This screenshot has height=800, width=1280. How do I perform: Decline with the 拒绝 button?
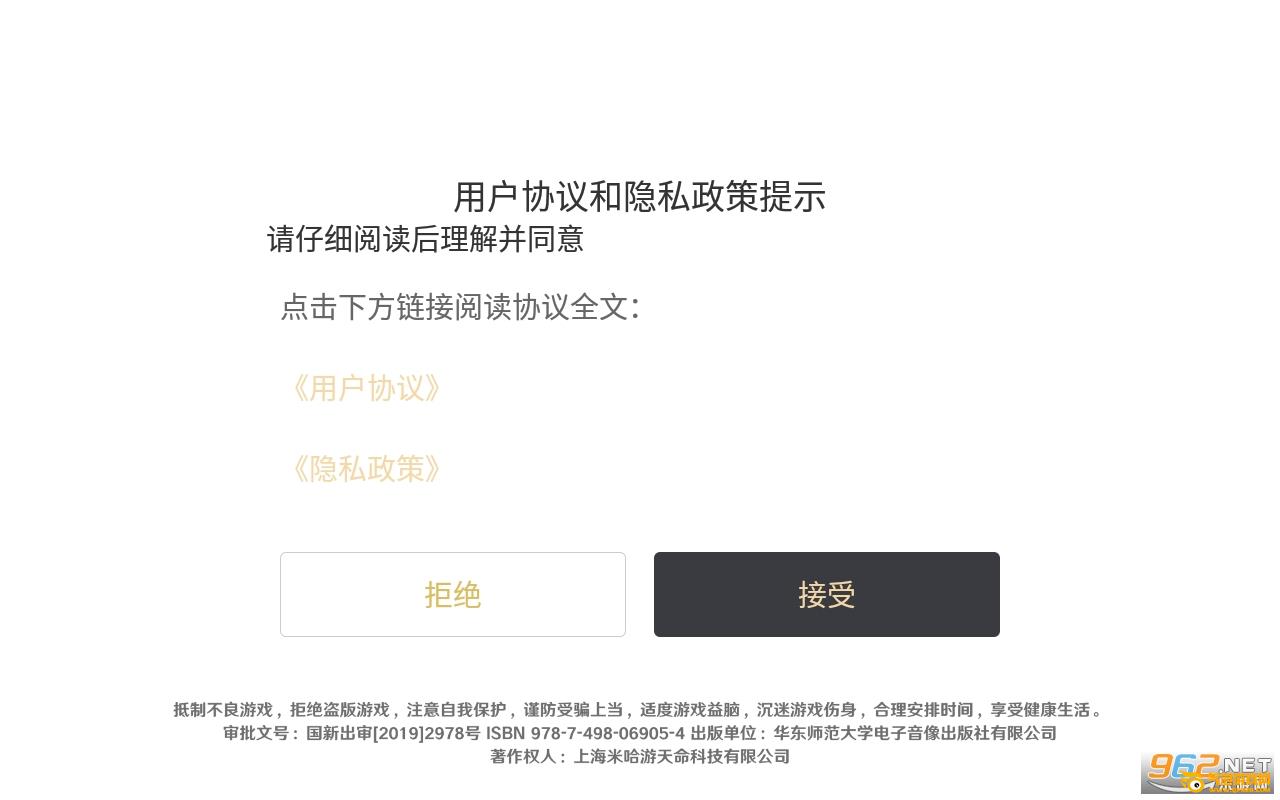coord(452,595)
